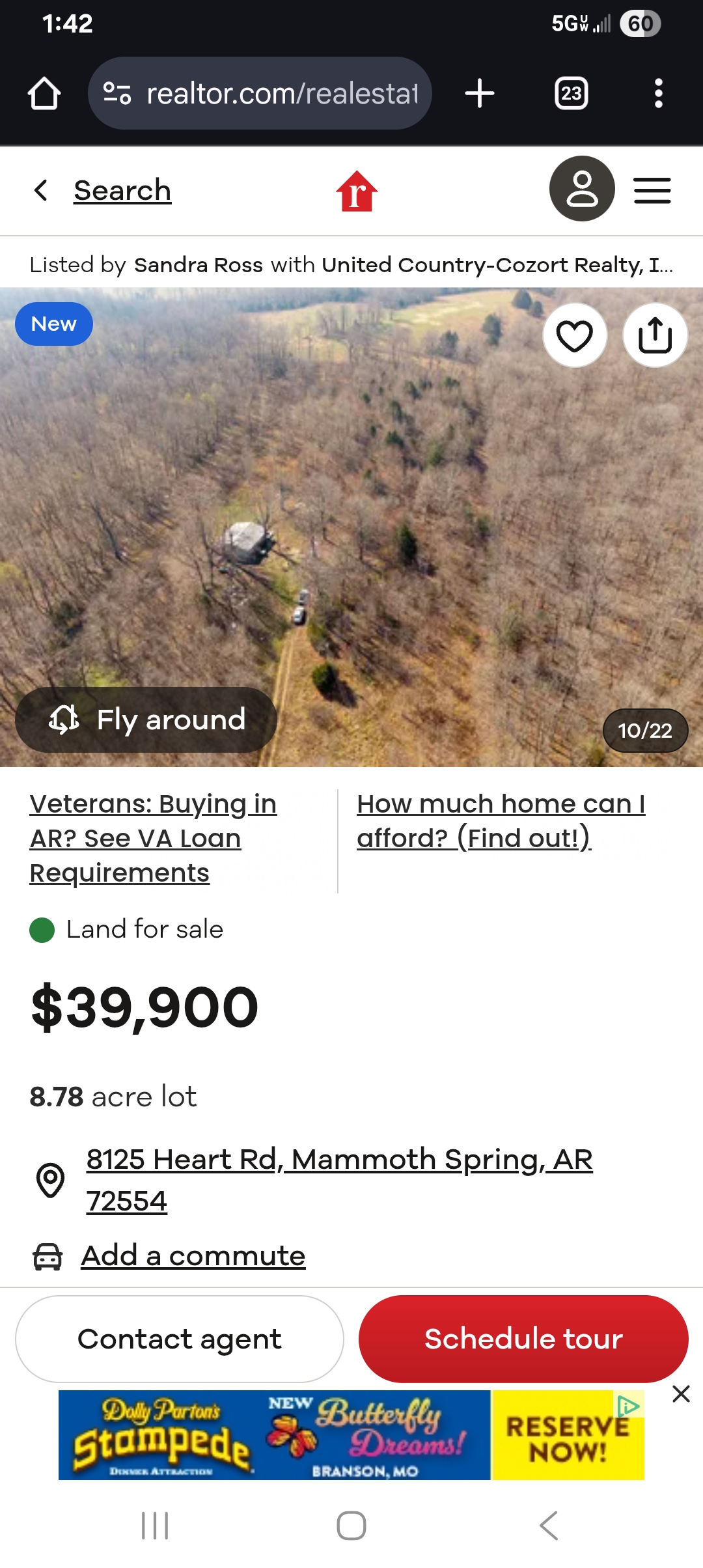Image resolution: width=703 pixels, height=1568 pixels.
Task: Open How much home can I afford
Action: pos(501,820)
